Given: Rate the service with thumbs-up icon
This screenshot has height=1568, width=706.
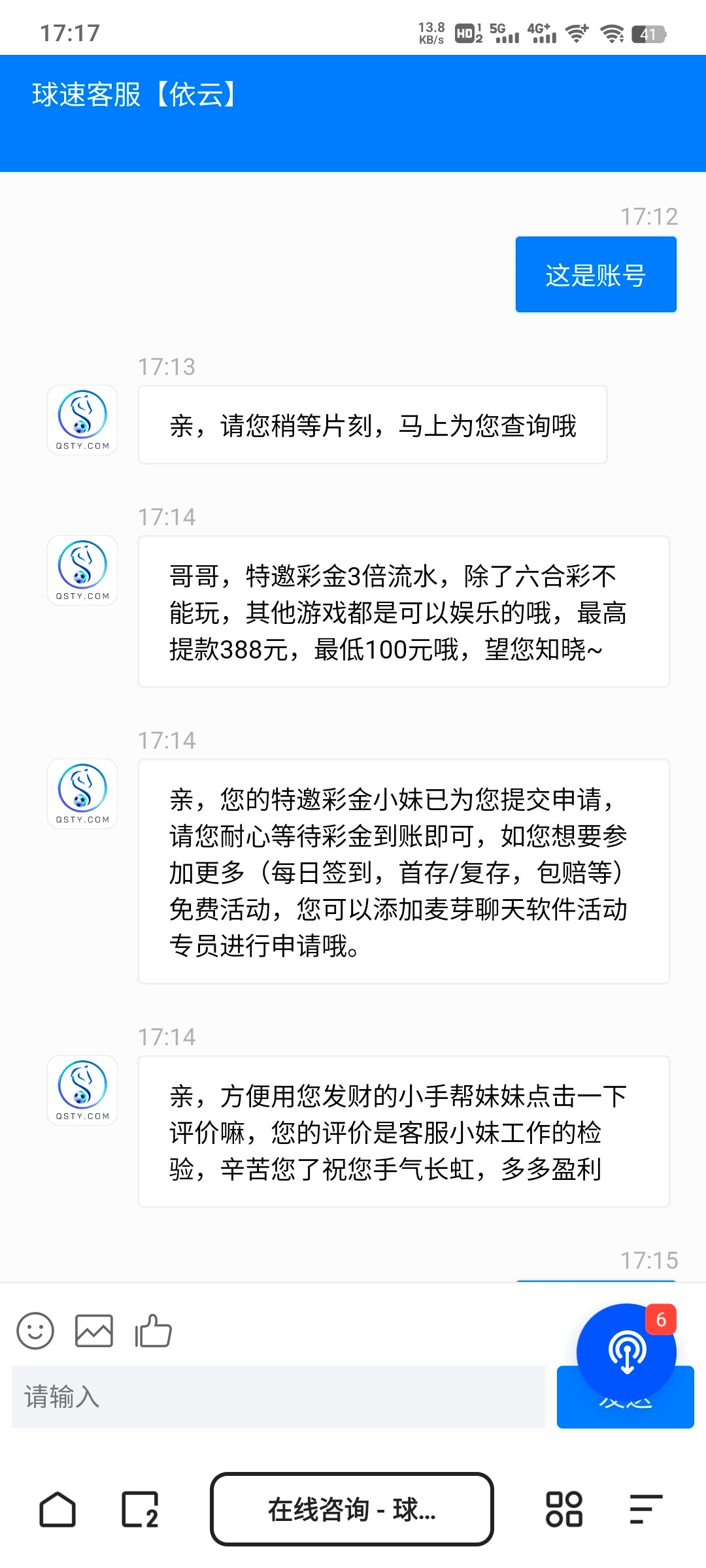Looking at the screenshot, I should pyautogui.click(x=153, y=1331).
